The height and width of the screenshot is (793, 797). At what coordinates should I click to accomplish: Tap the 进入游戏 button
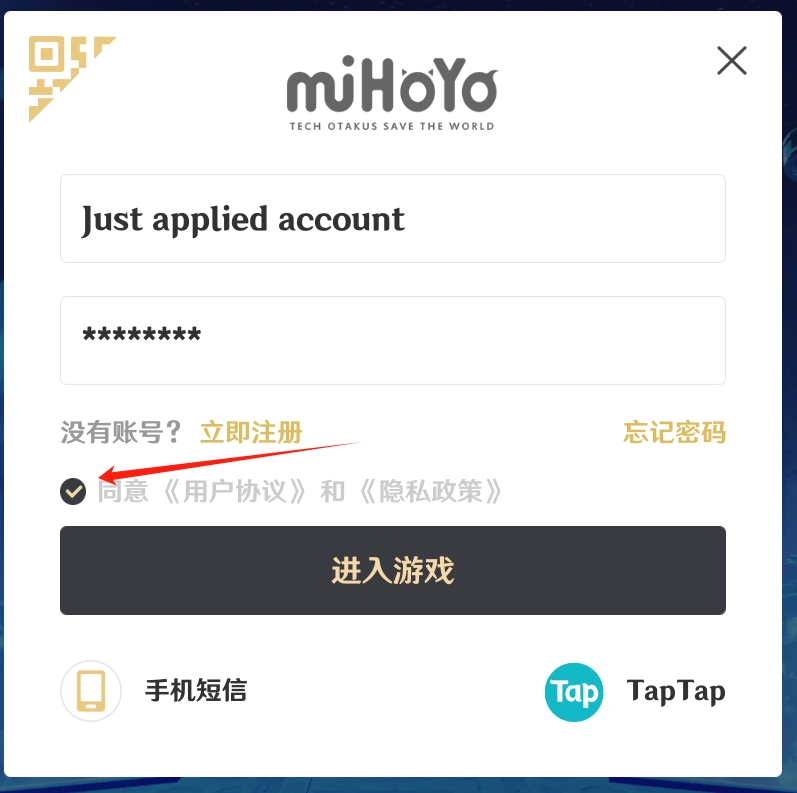click(392, 571)
